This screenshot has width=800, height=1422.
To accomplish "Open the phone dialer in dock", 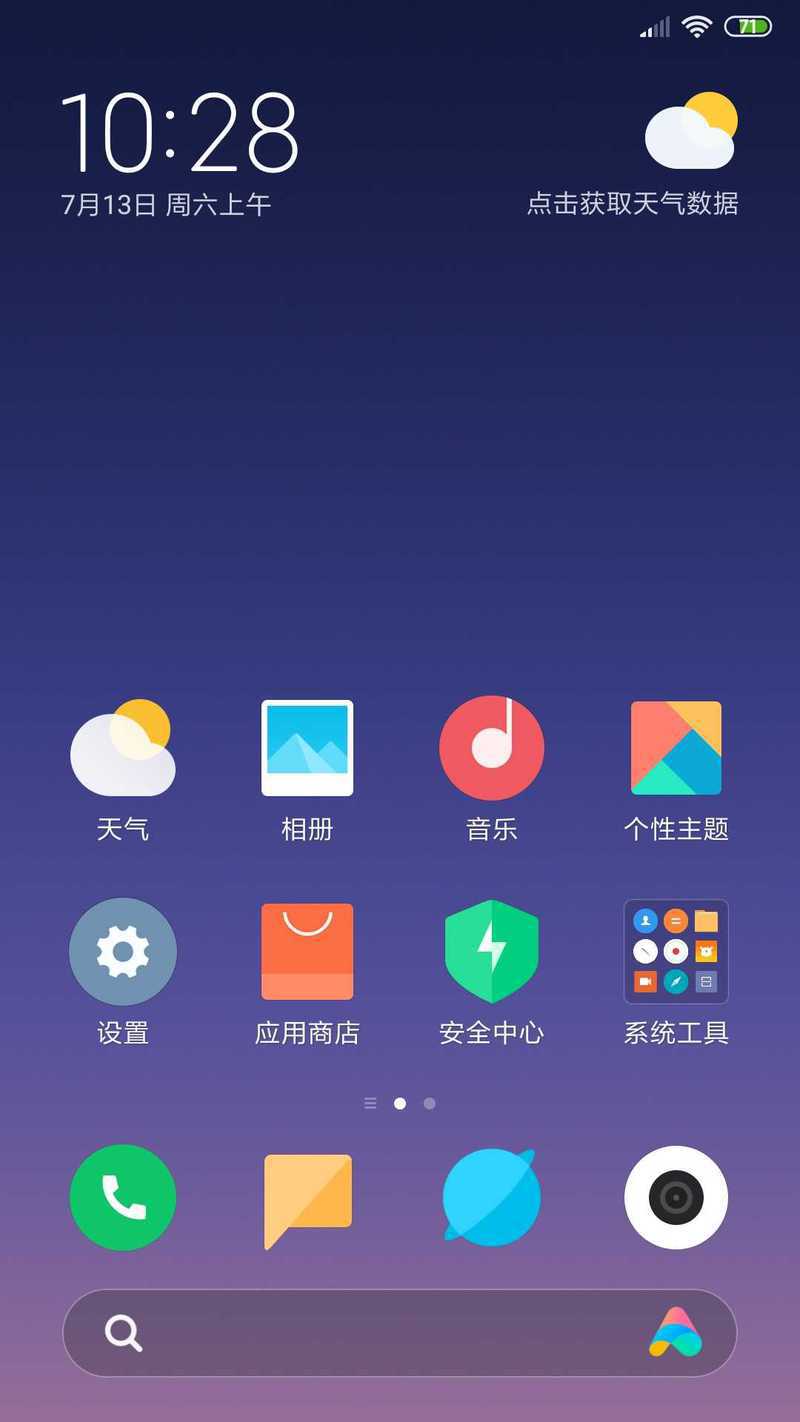I will coord(123,1197).
